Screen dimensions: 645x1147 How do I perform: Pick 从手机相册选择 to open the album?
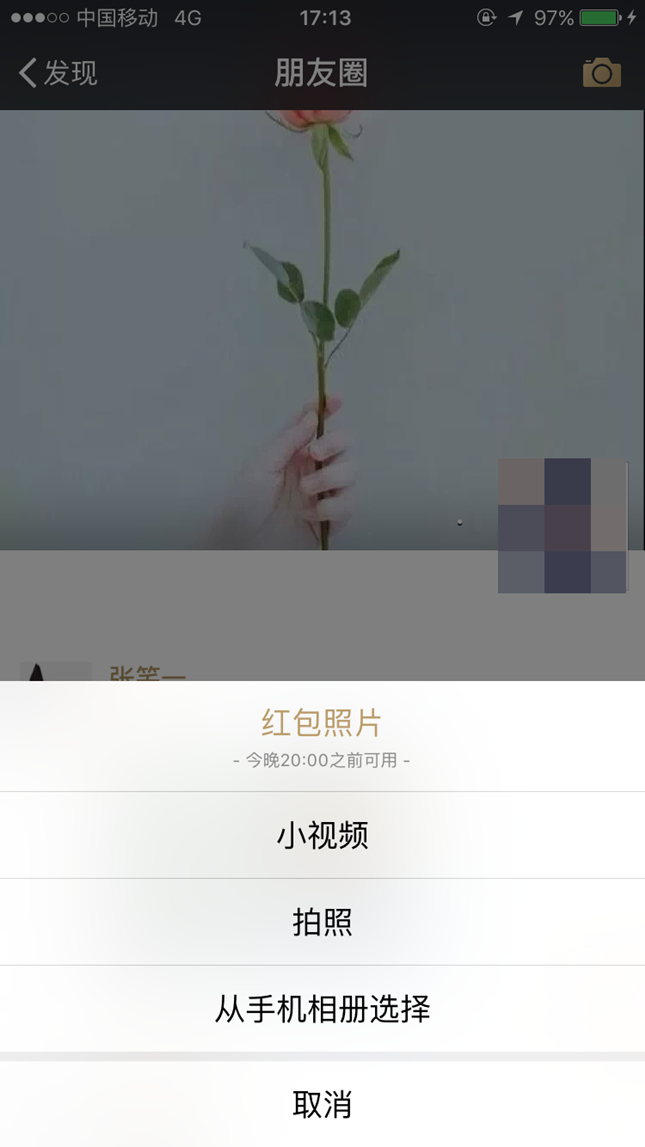[x=322, y=1009]
